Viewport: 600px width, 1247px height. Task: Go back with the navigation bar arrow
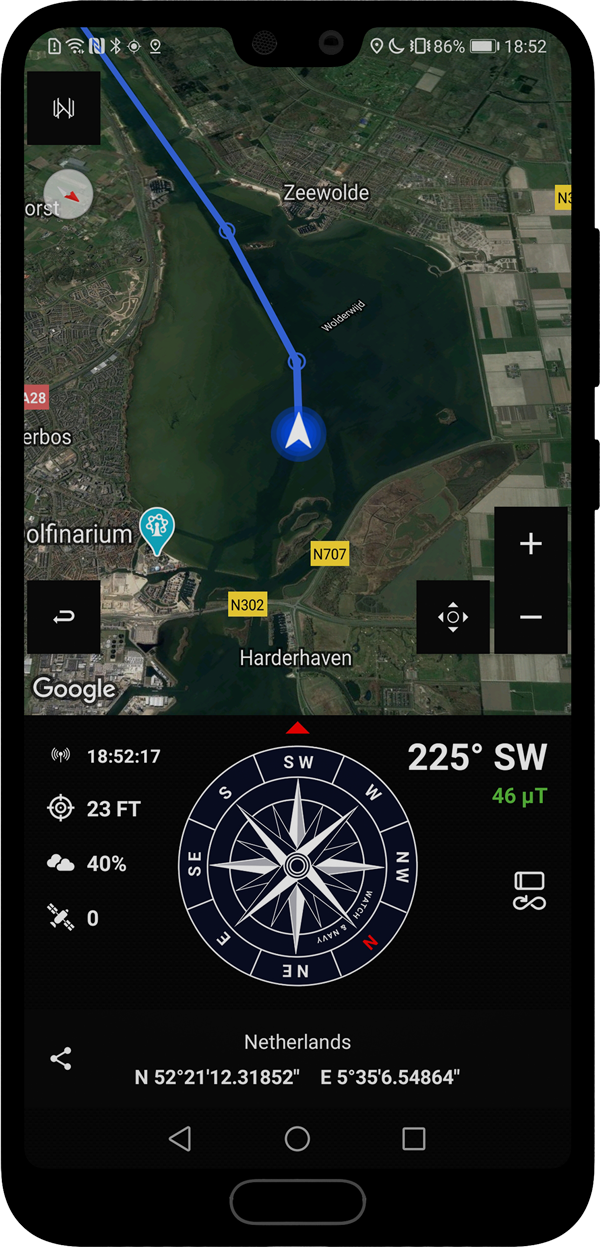coord(180,1138)
